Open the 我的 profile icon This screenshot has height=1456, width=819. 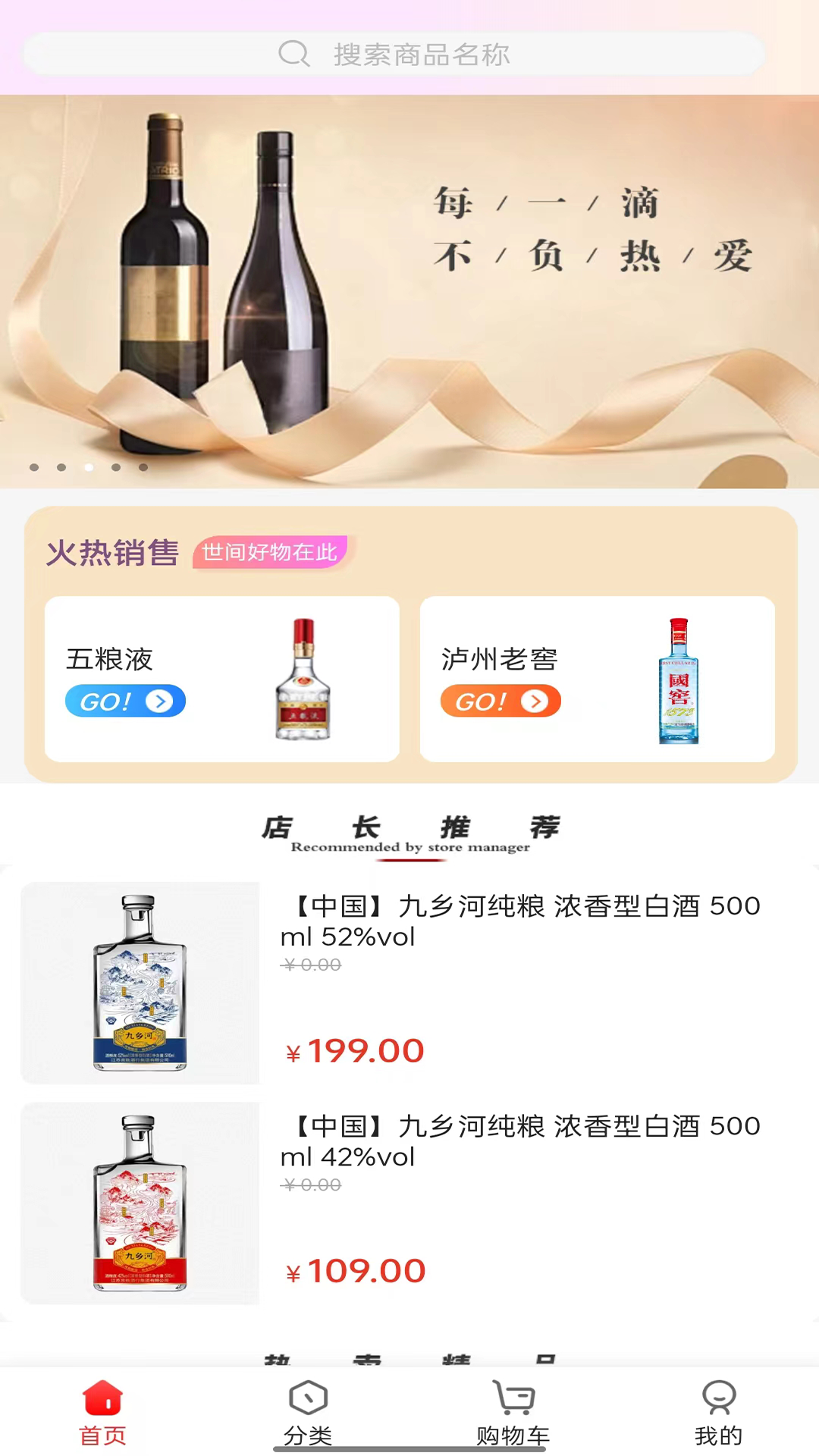717,1407
